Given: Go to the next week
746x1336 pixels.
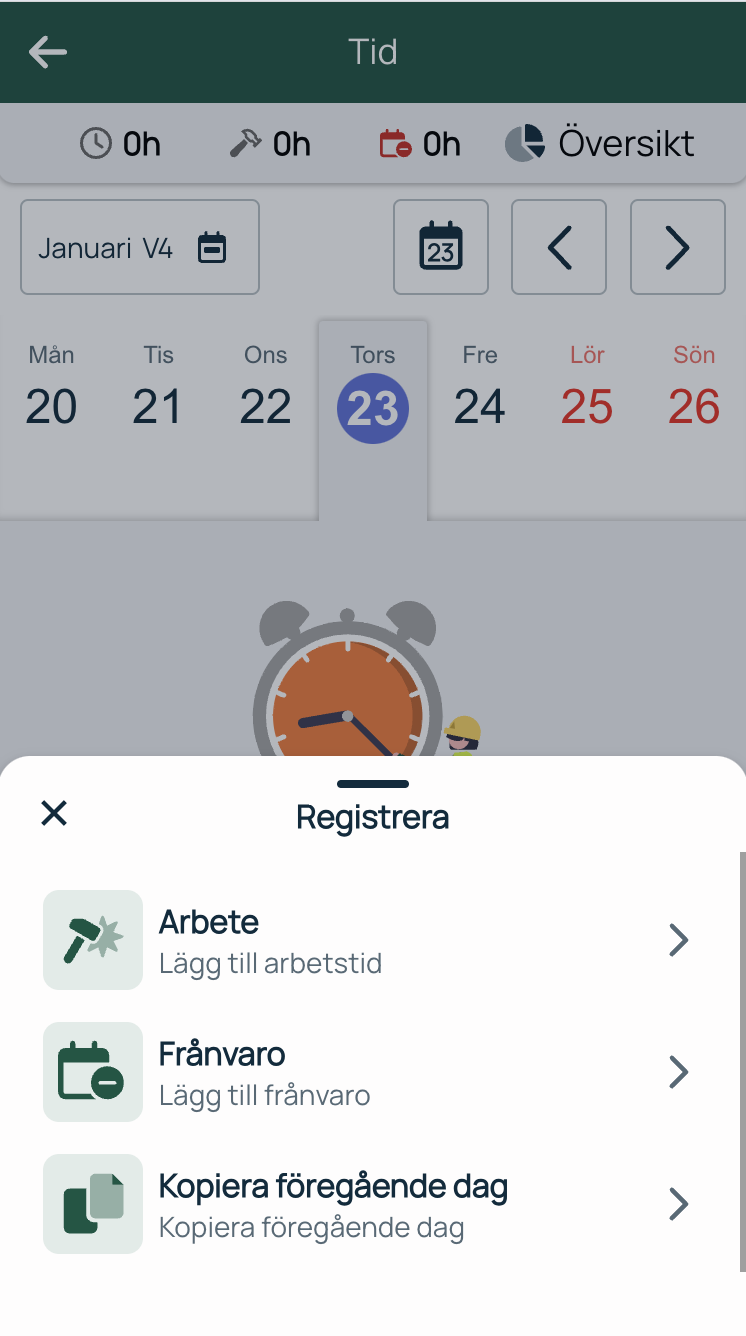Looking at the screenshot, I should pyautogui.click(x=677, y=247).
